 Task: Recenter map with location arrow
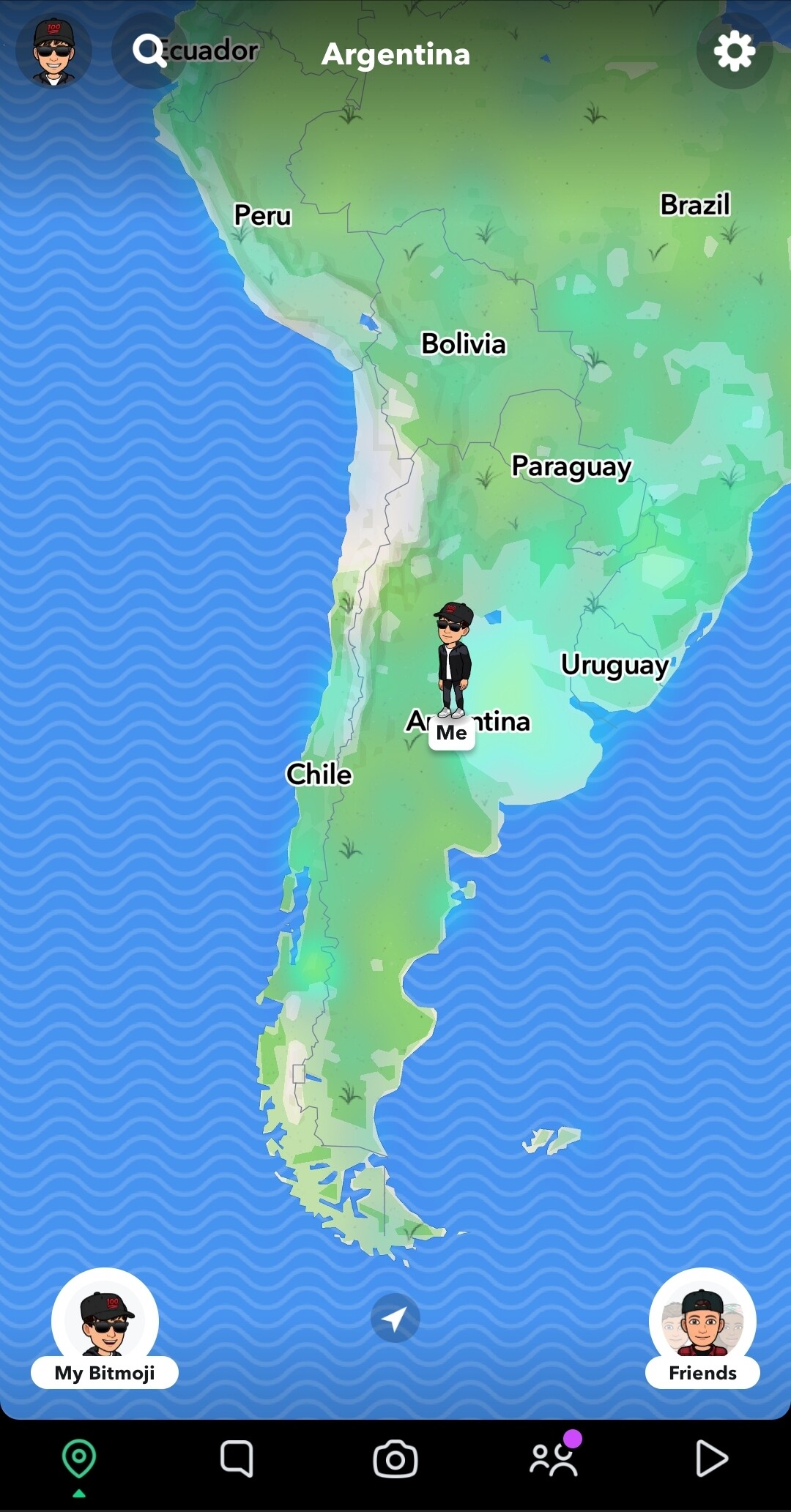coord(395,1318)
